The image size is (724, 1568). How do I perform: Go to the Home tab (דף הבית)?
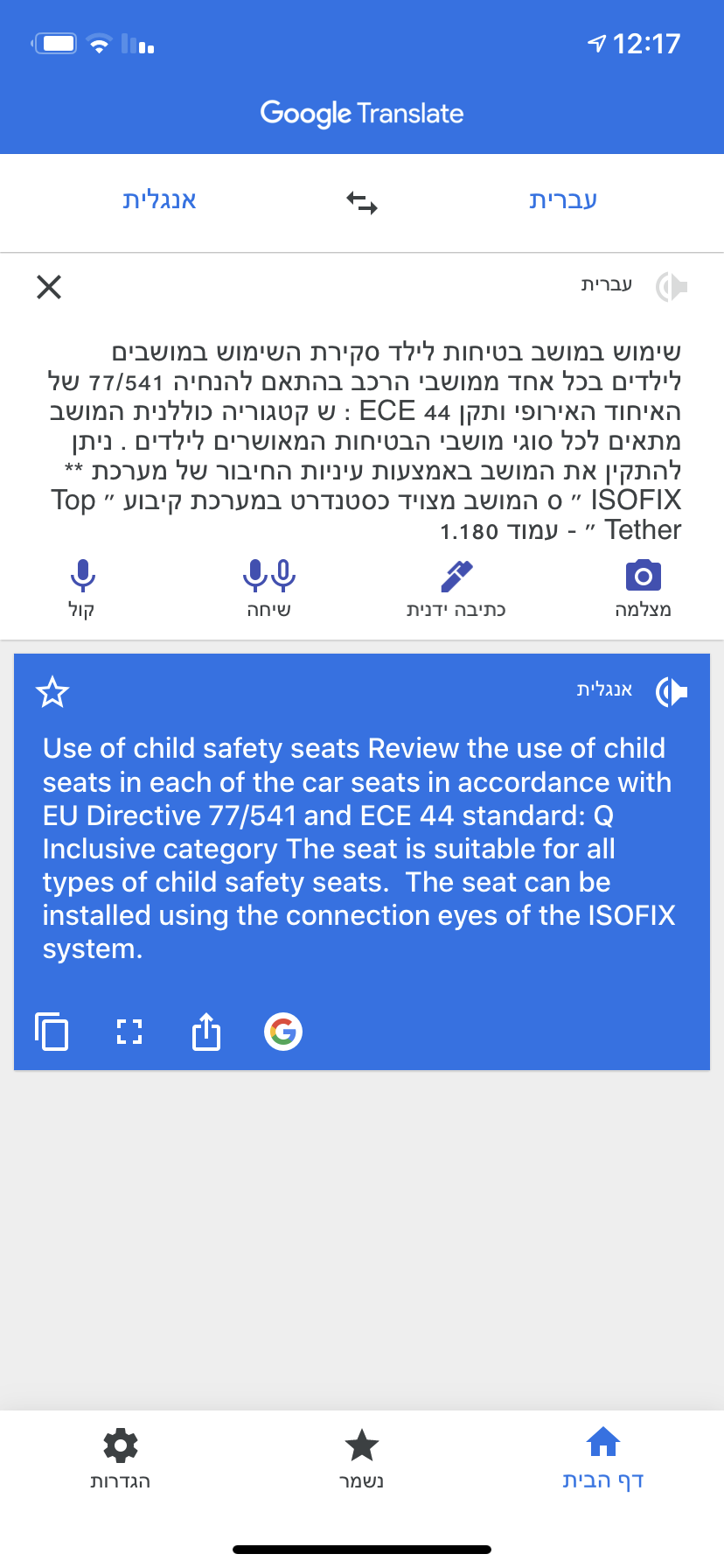603,1460
